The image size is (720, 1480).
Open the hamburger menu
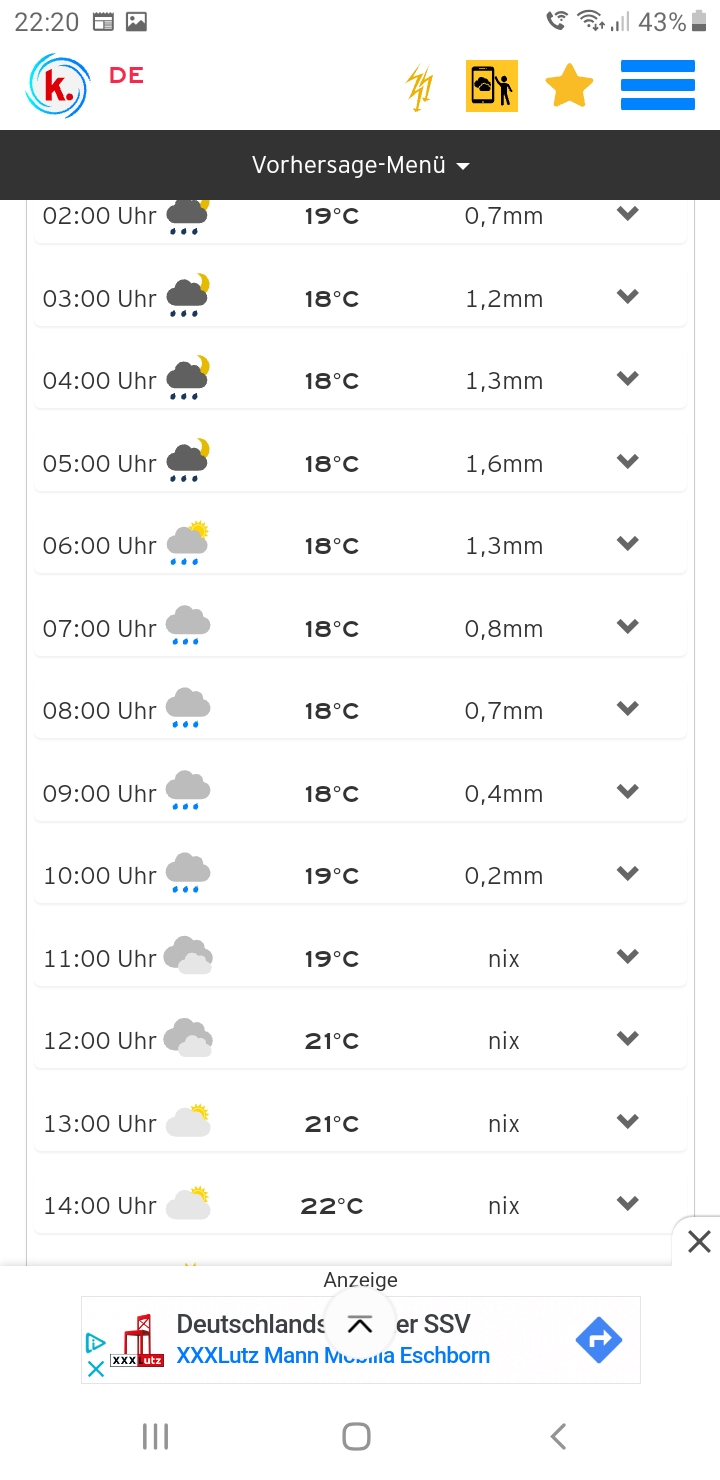coord(657,85)
